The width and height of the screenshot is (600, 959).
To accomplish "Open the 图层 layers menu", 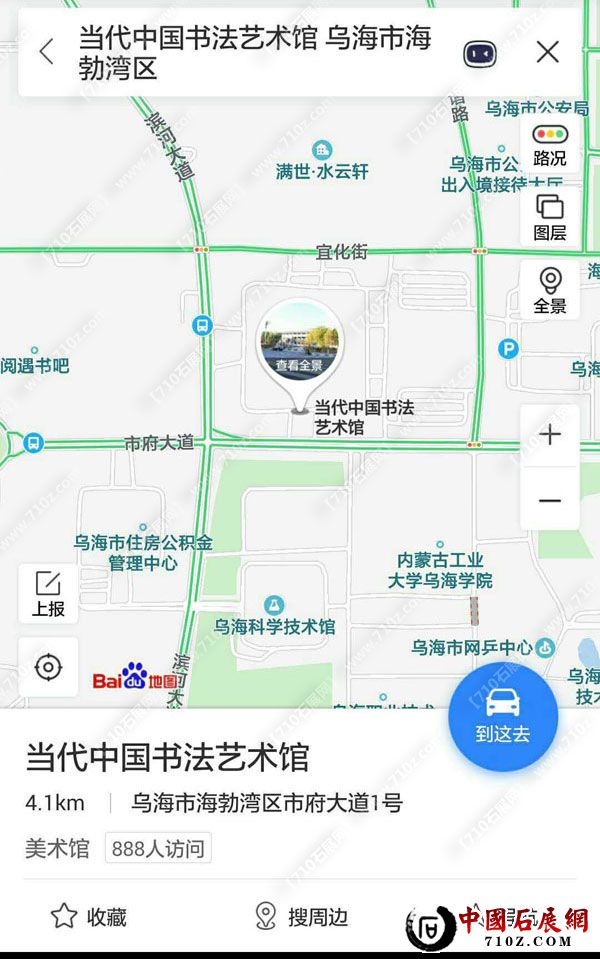I will coord(549,218).
